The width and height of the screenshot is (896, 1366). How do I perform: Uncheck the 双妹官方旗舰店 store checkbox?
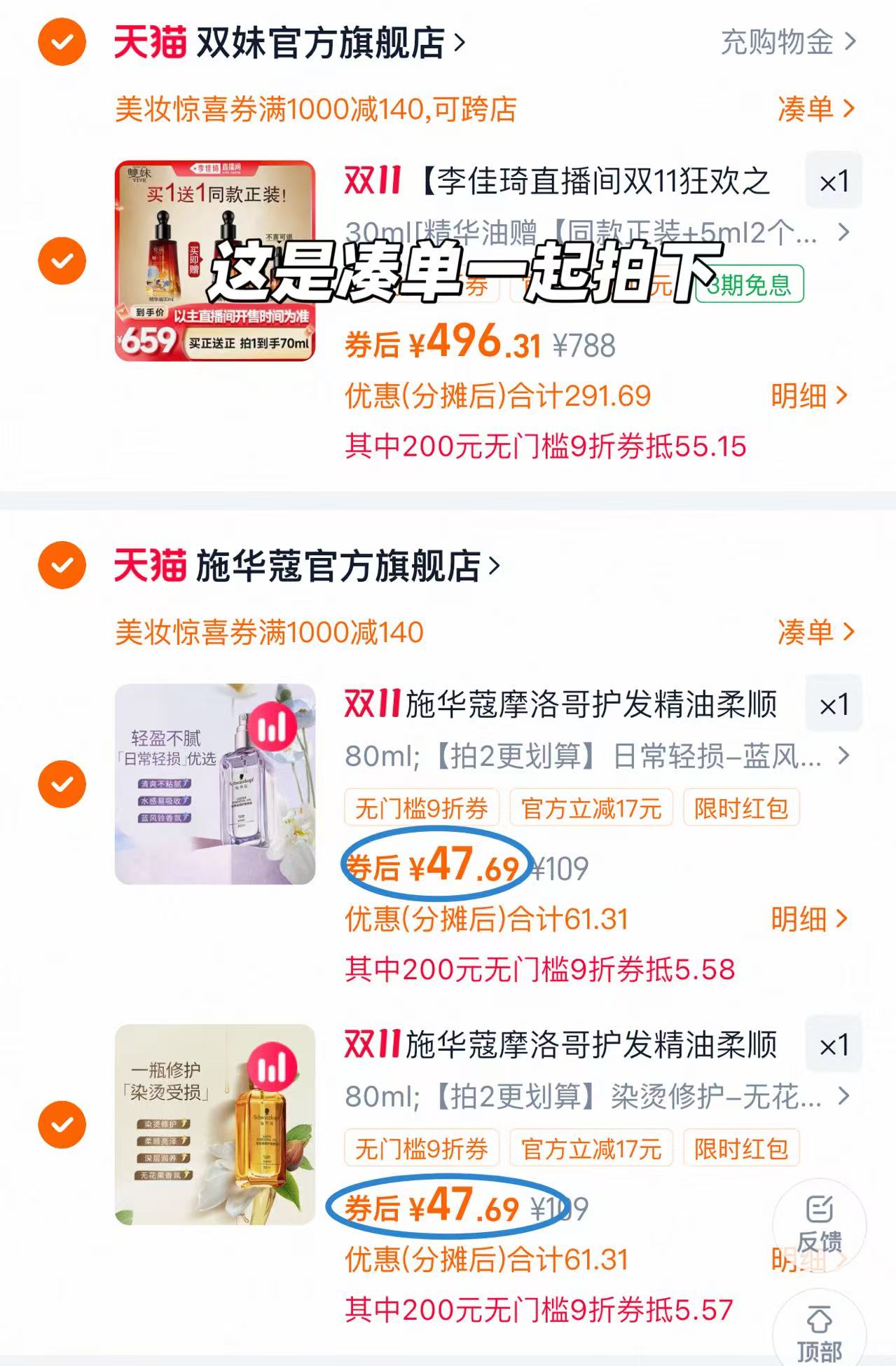62,43
